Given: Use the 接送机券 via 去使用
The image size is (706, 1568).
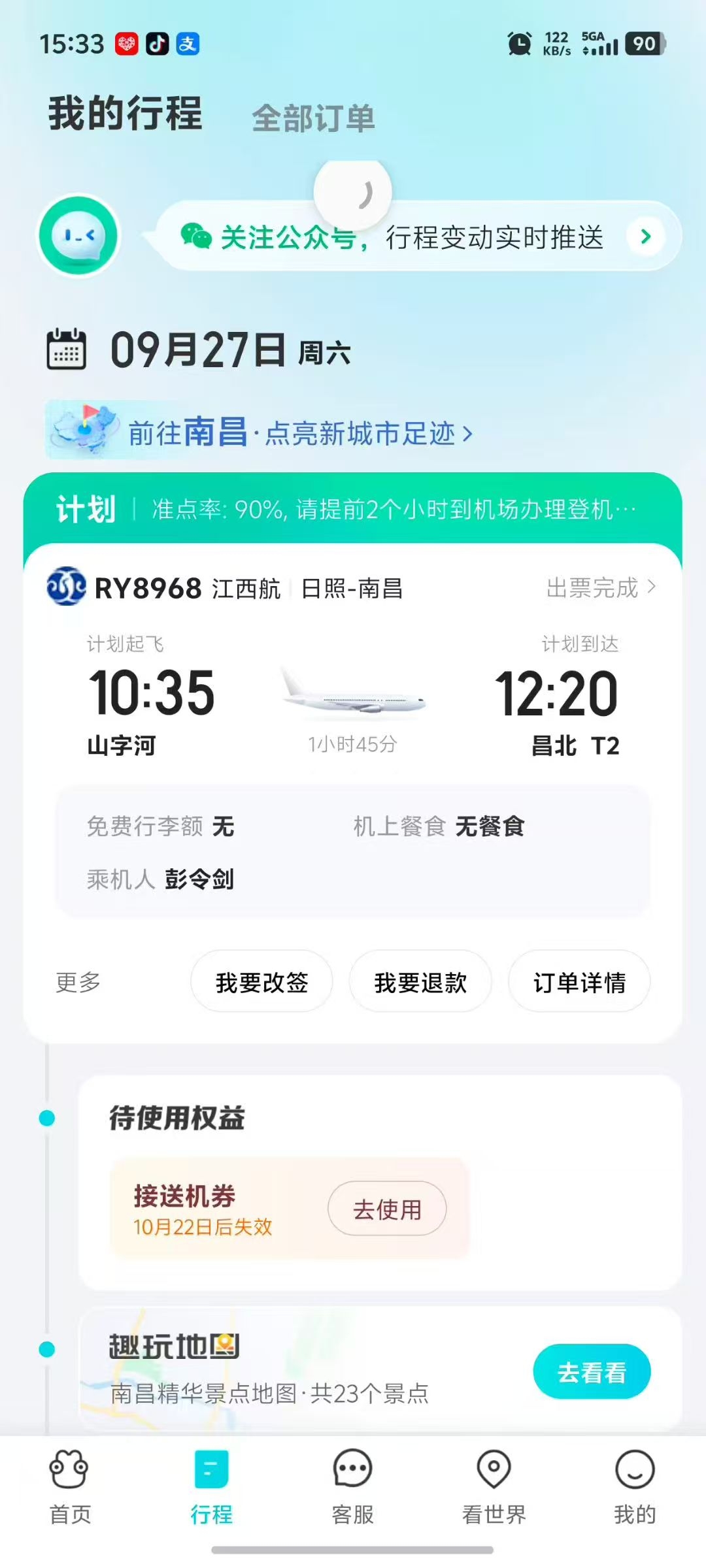Looking at the screenshot, I should (387, 1209).
